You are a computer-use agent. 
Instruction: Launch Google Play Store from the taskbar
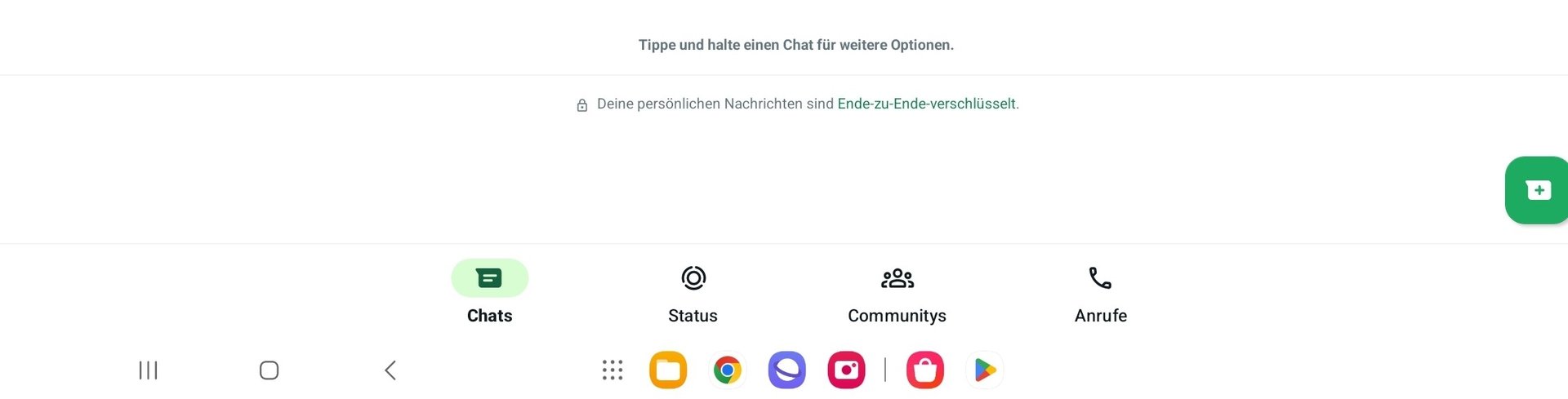(984, 370)
